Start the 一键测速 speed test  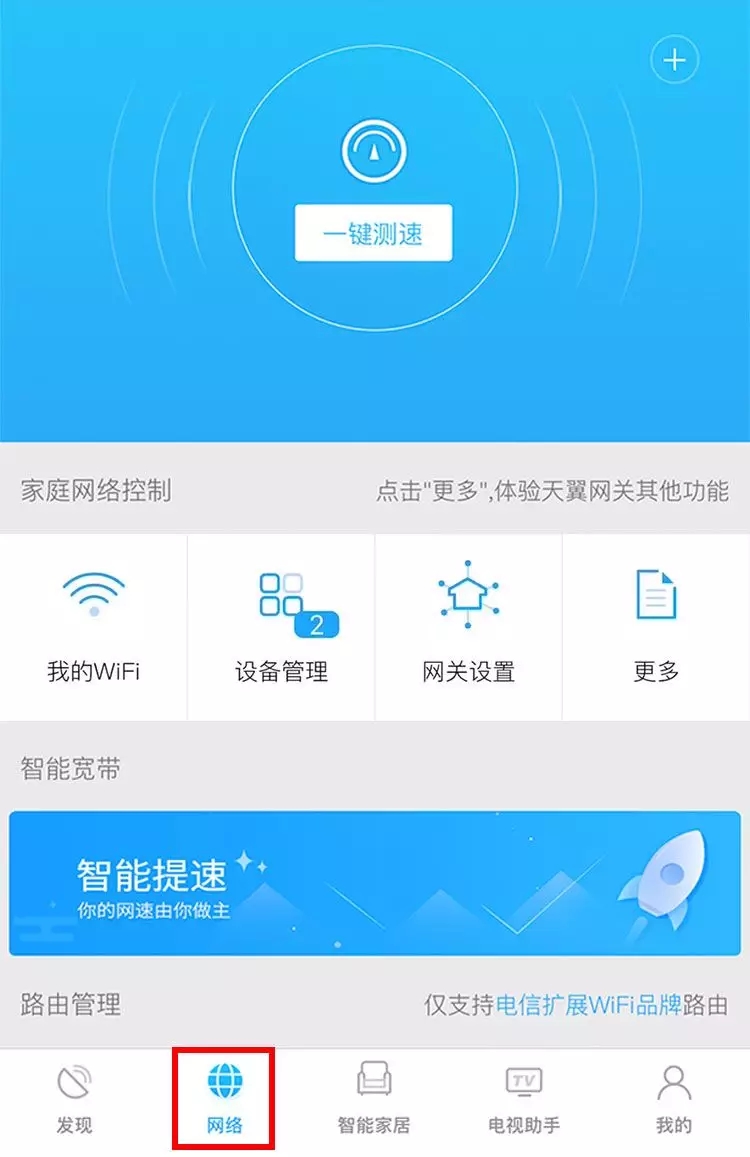click(x=373, y=234)
